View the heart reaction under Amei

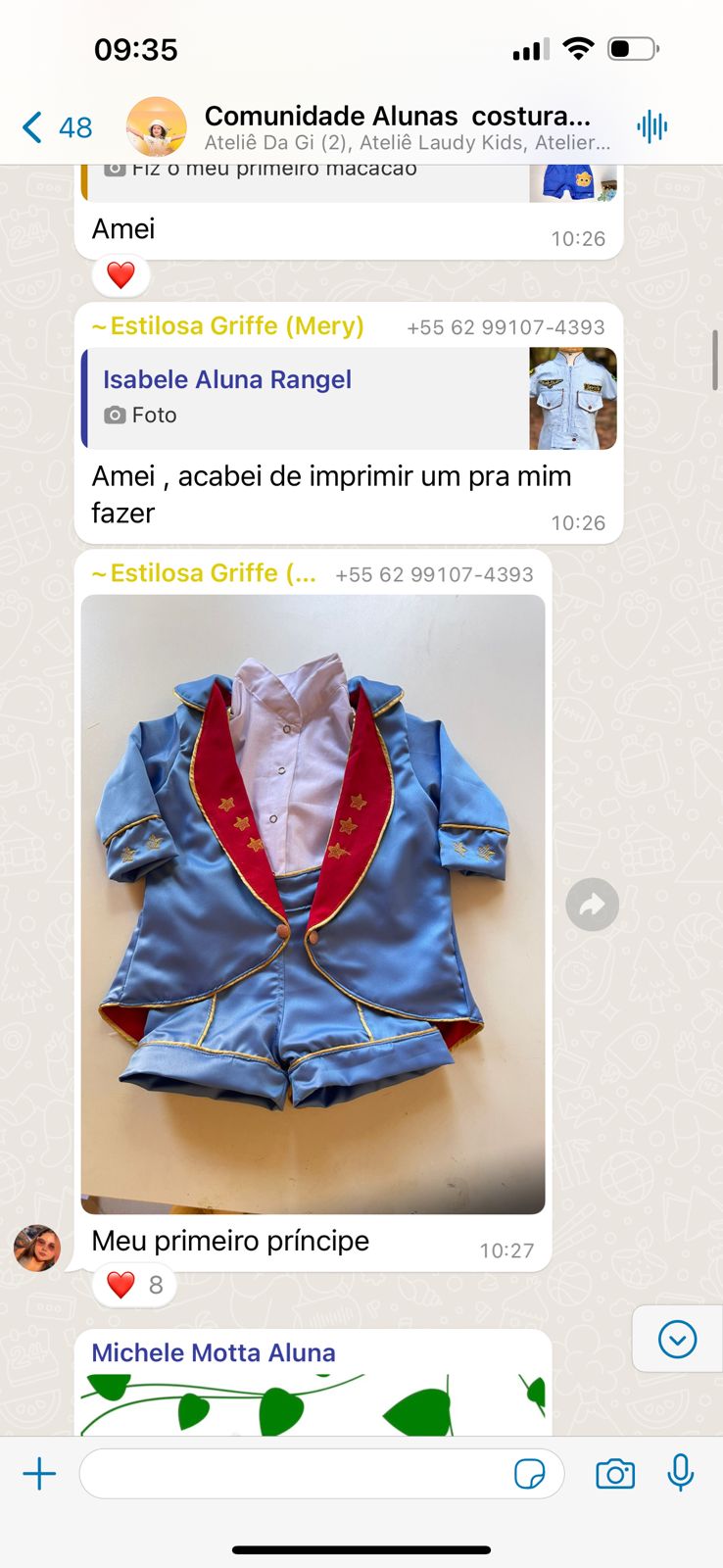120,275
